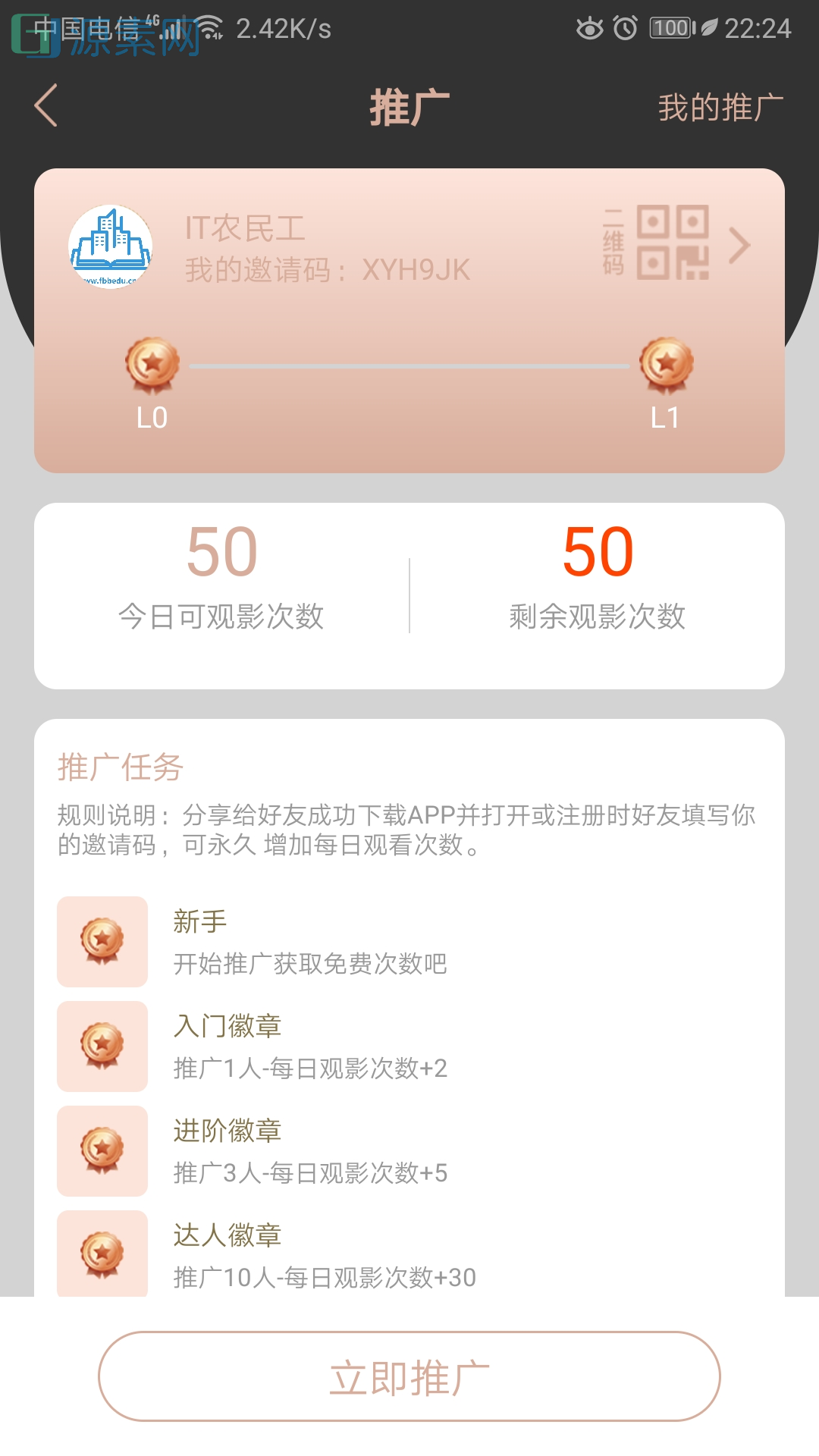This screenshot has width=819, height=1456.
Task: Go back using the left arrow
Action: point(45,106)
